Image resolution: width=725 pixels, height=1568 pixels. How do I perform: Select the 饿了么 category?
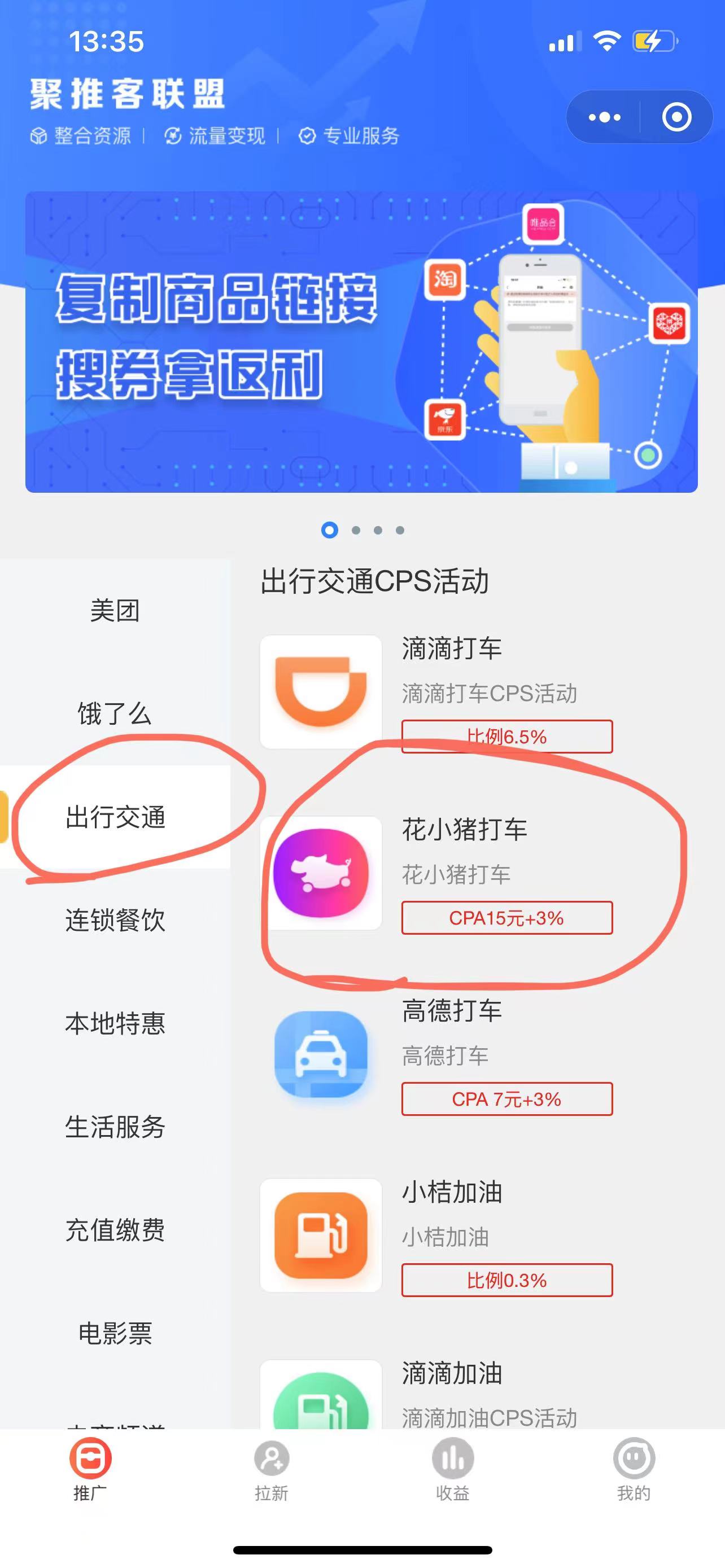pos(115,713)
